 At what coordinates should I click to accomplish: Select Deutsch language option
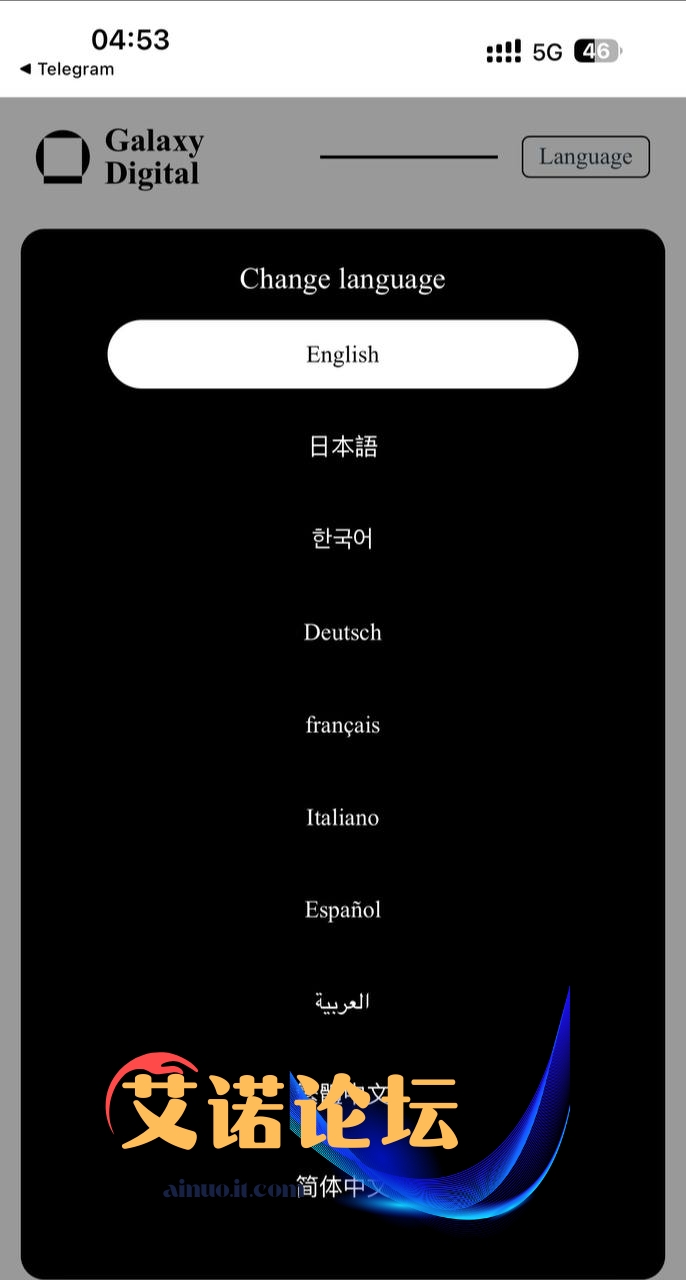click(x=342, y=632)
